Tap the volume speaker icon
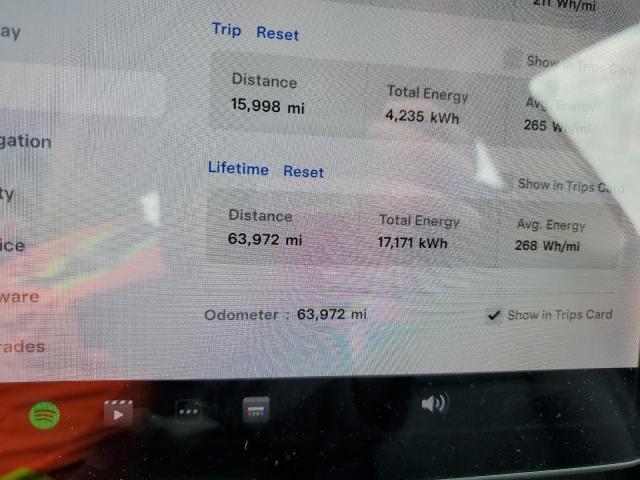This screenshot has width=640, height=480. [x=433, y=403]
